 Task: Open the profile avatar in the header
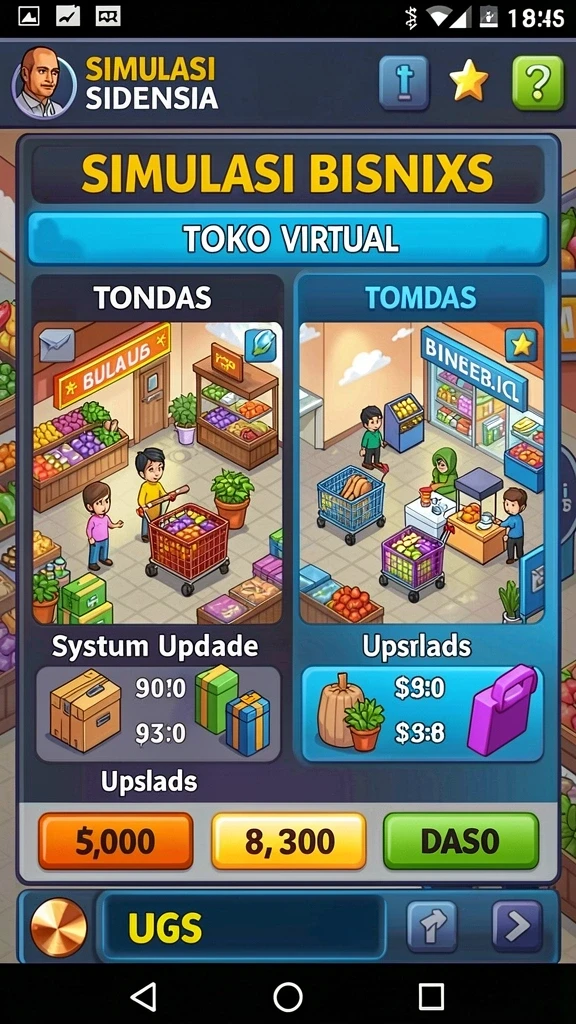44,83
